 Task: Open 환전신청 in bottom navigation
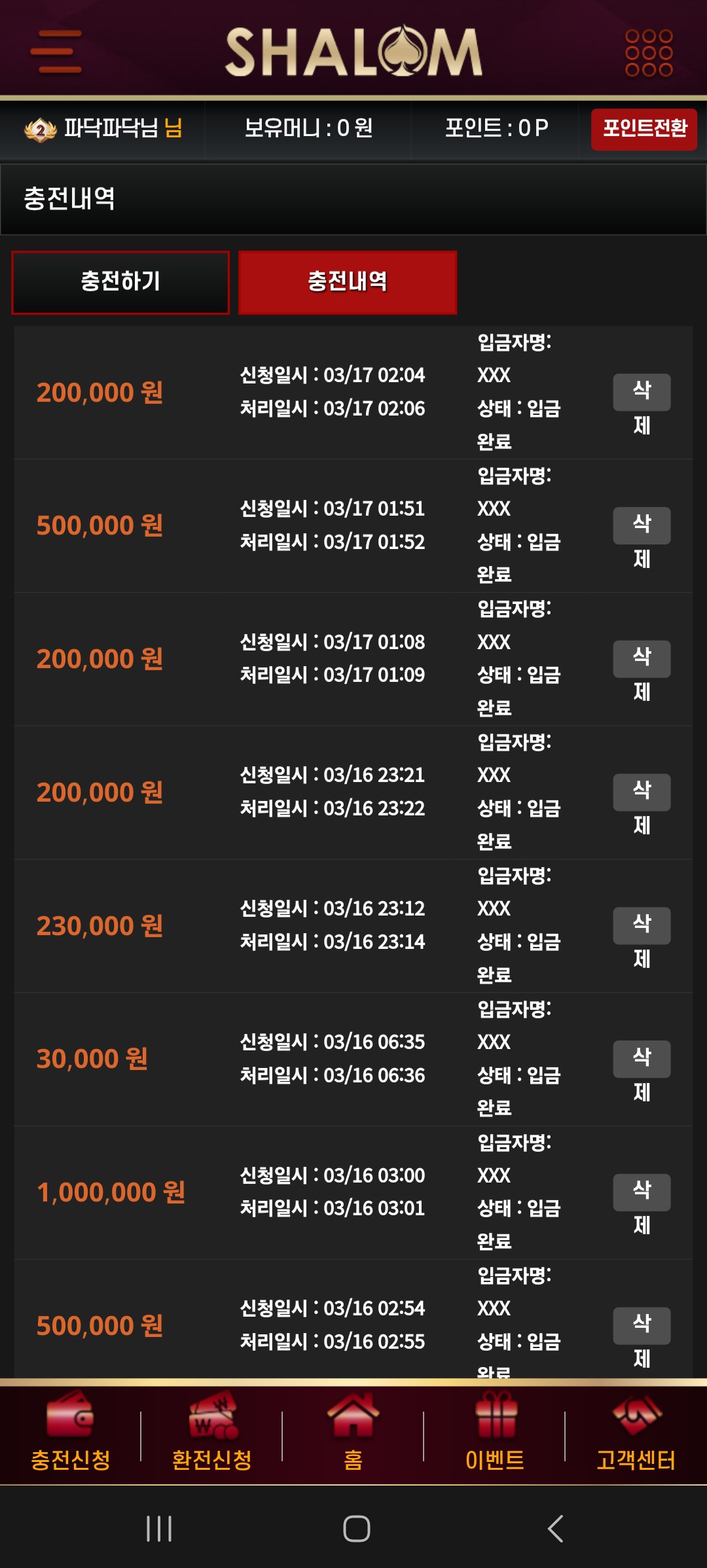pyautogui.click(x=212, y=1433)
